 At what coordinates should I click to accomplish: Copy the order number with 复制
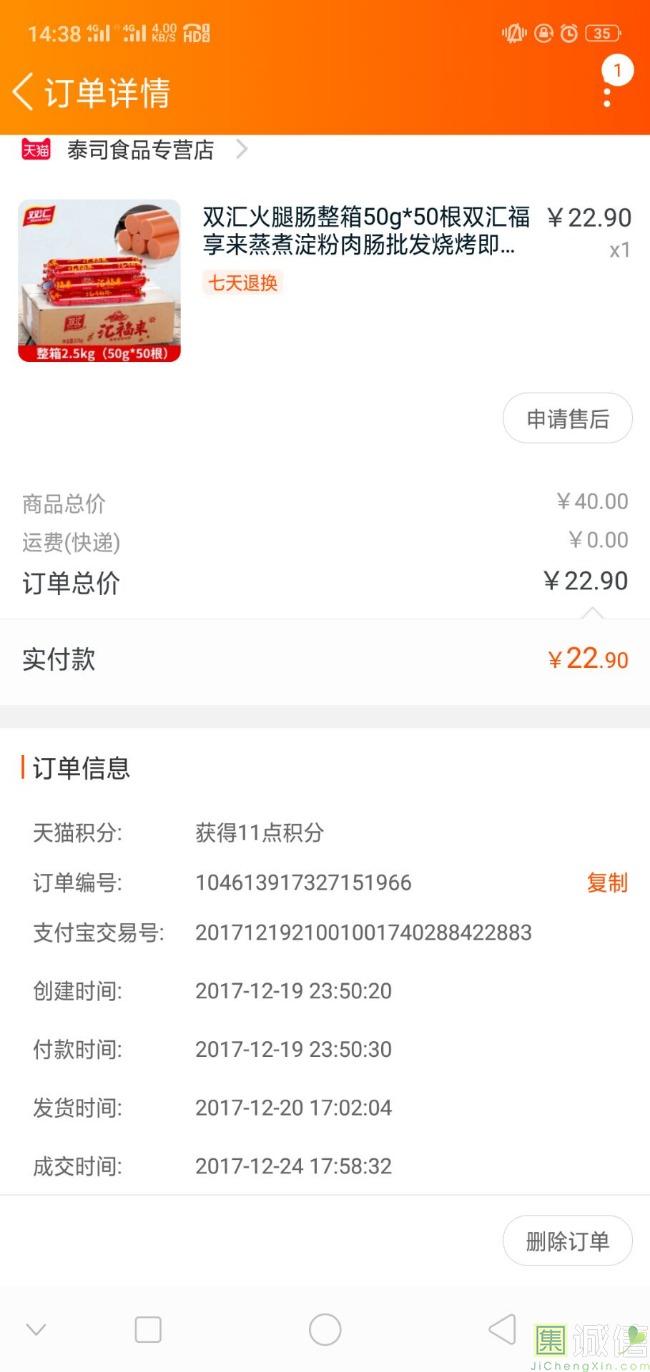click(x=607, y=883)
